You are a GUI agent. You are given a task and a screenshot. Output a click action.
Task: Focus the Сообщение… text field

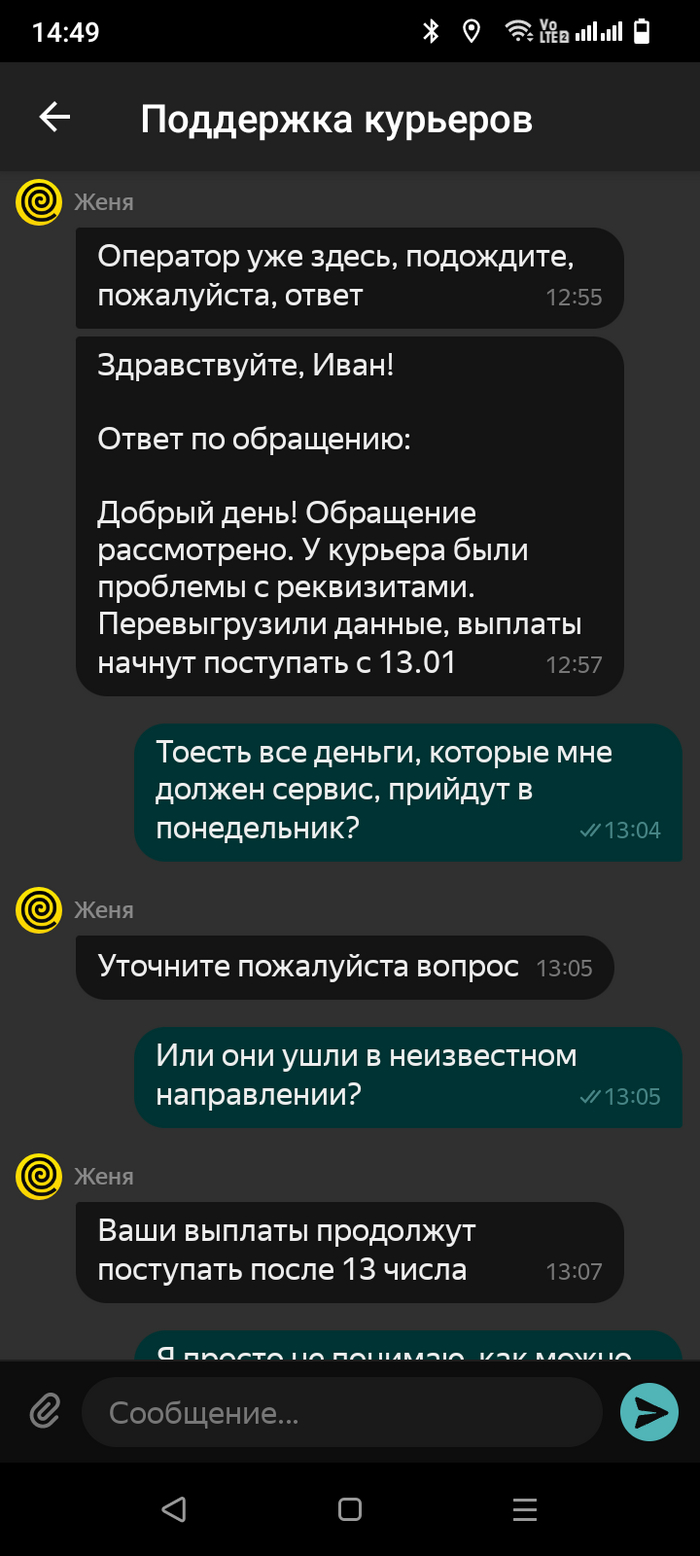click(x=340, y=1413)
